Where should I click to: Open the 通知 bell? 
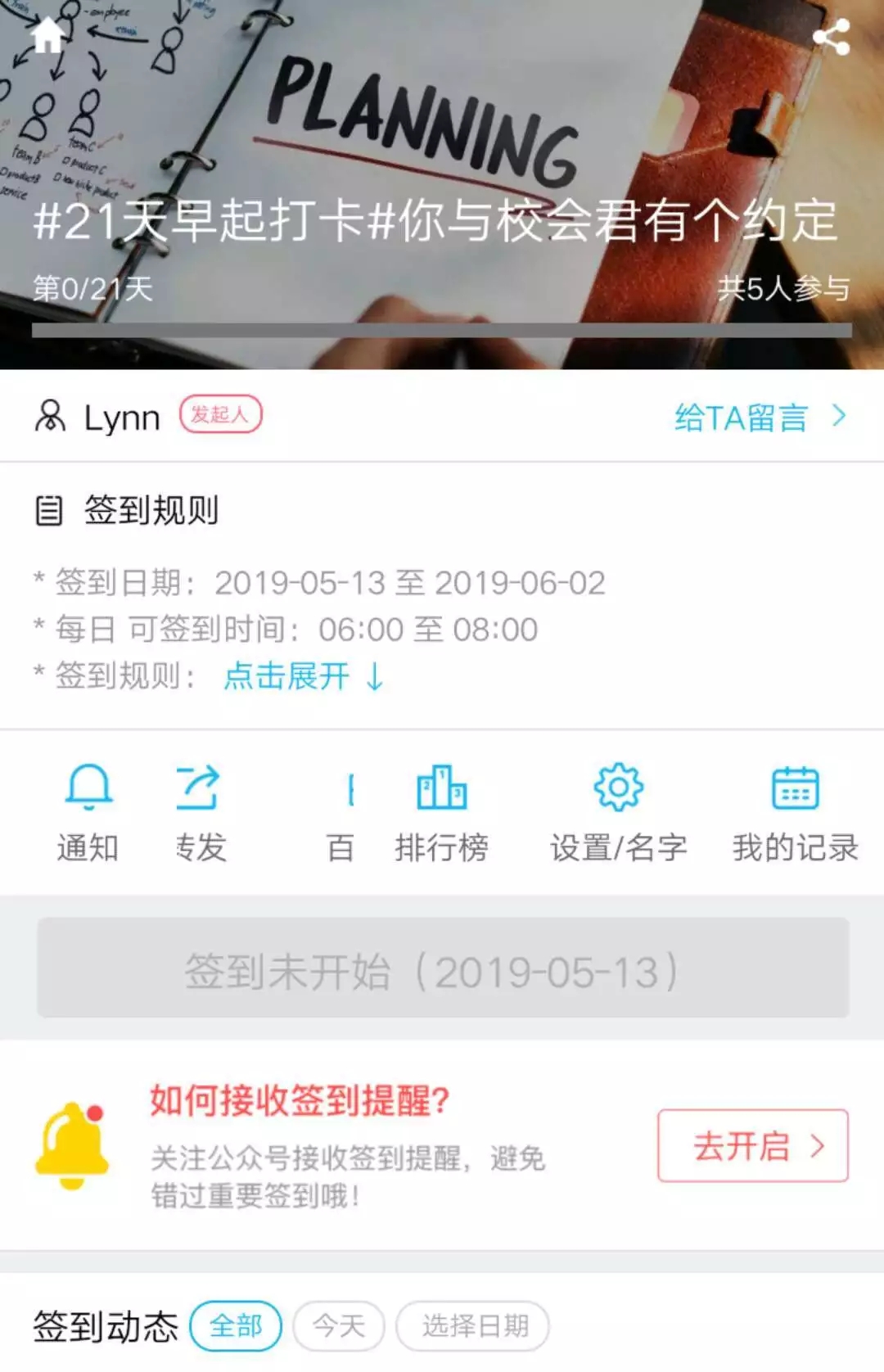click(x=88, y=810)
